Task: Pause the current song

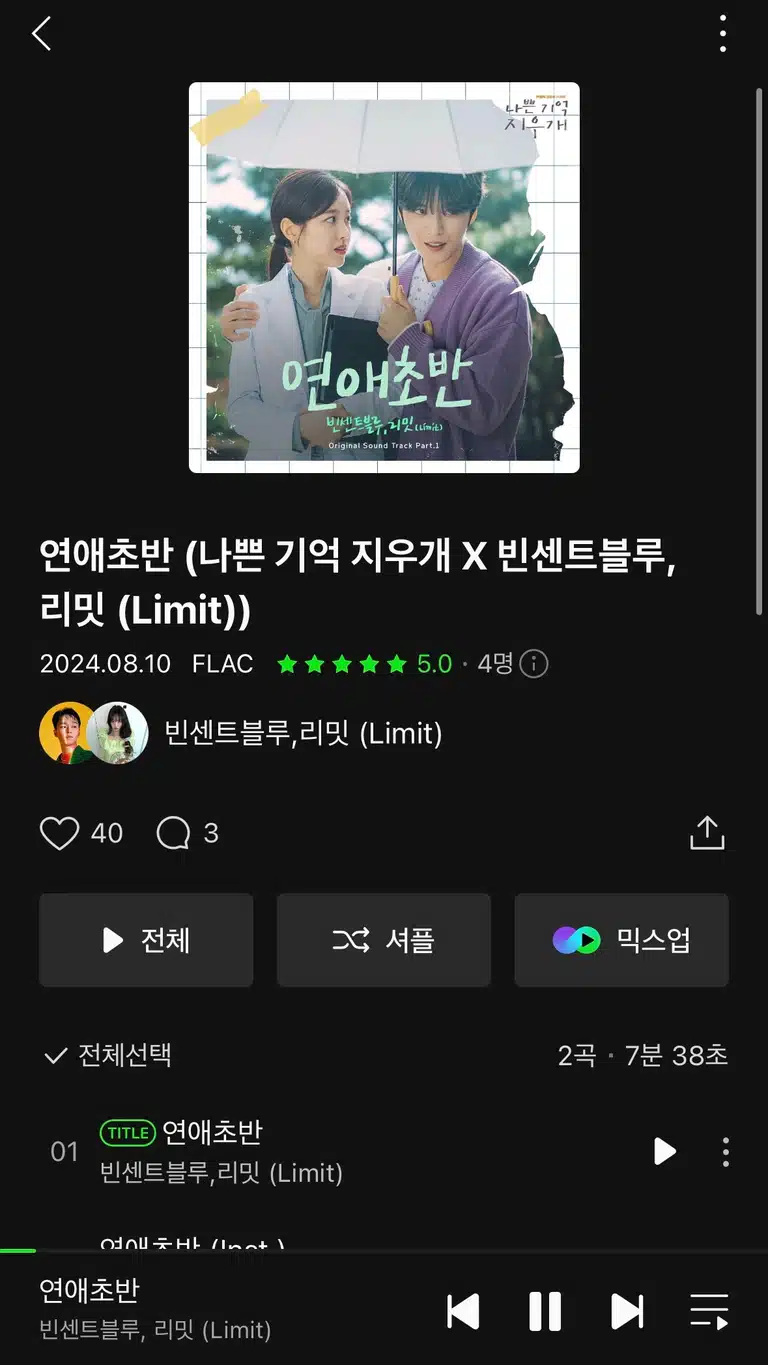Action: click(545, 1311)
